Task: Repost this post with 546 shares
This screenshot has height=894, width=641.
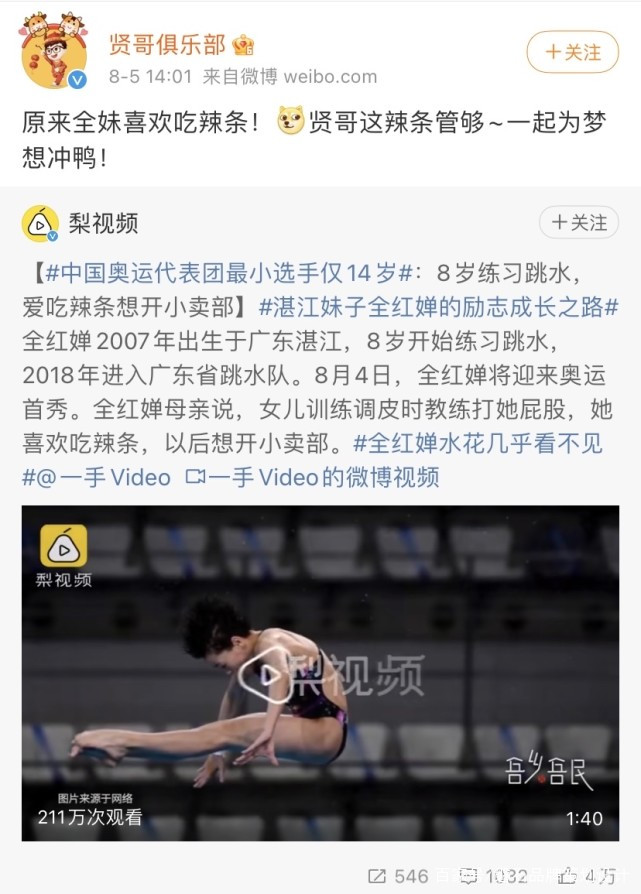Action: 397,876
